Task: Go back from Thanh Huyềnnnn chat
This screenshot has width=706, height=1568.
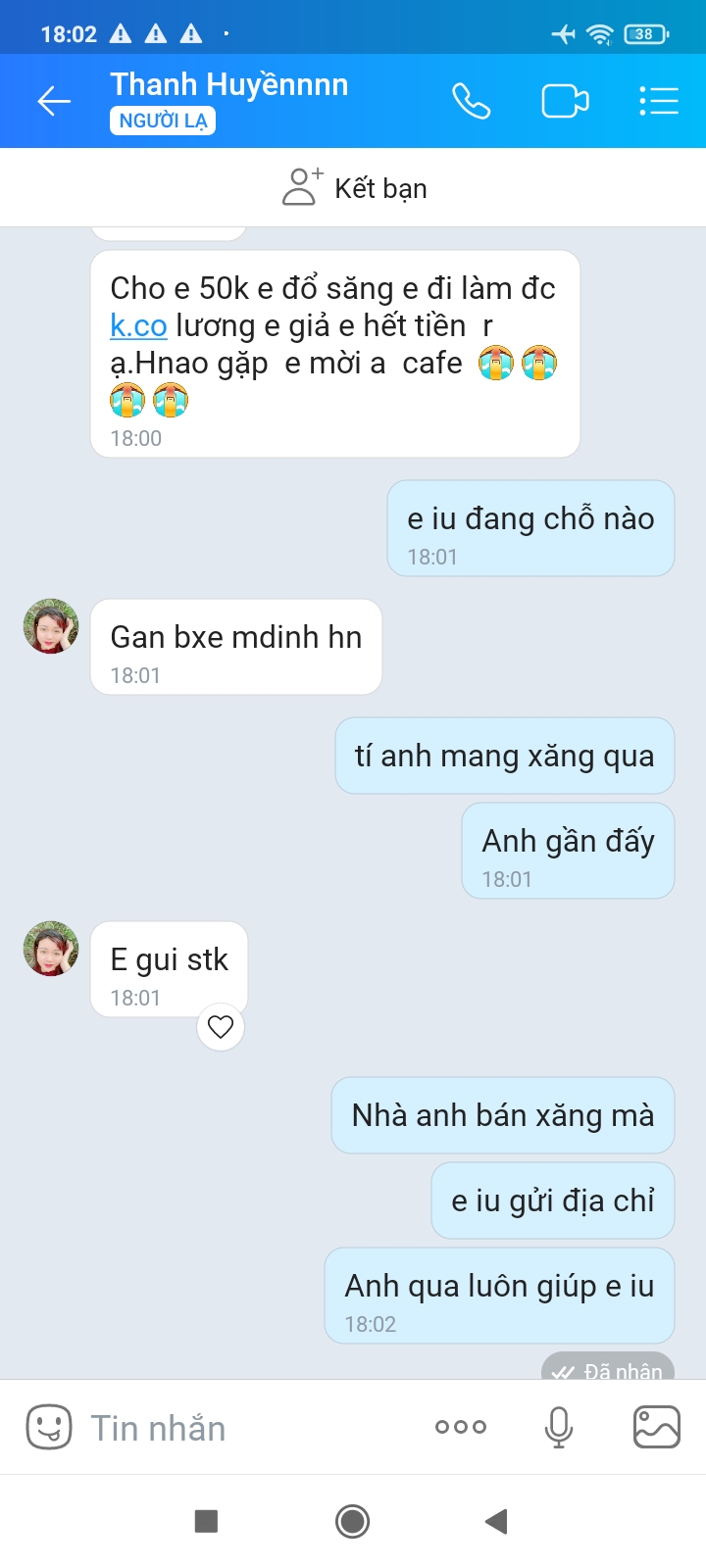Action: (x=54, y=101)
